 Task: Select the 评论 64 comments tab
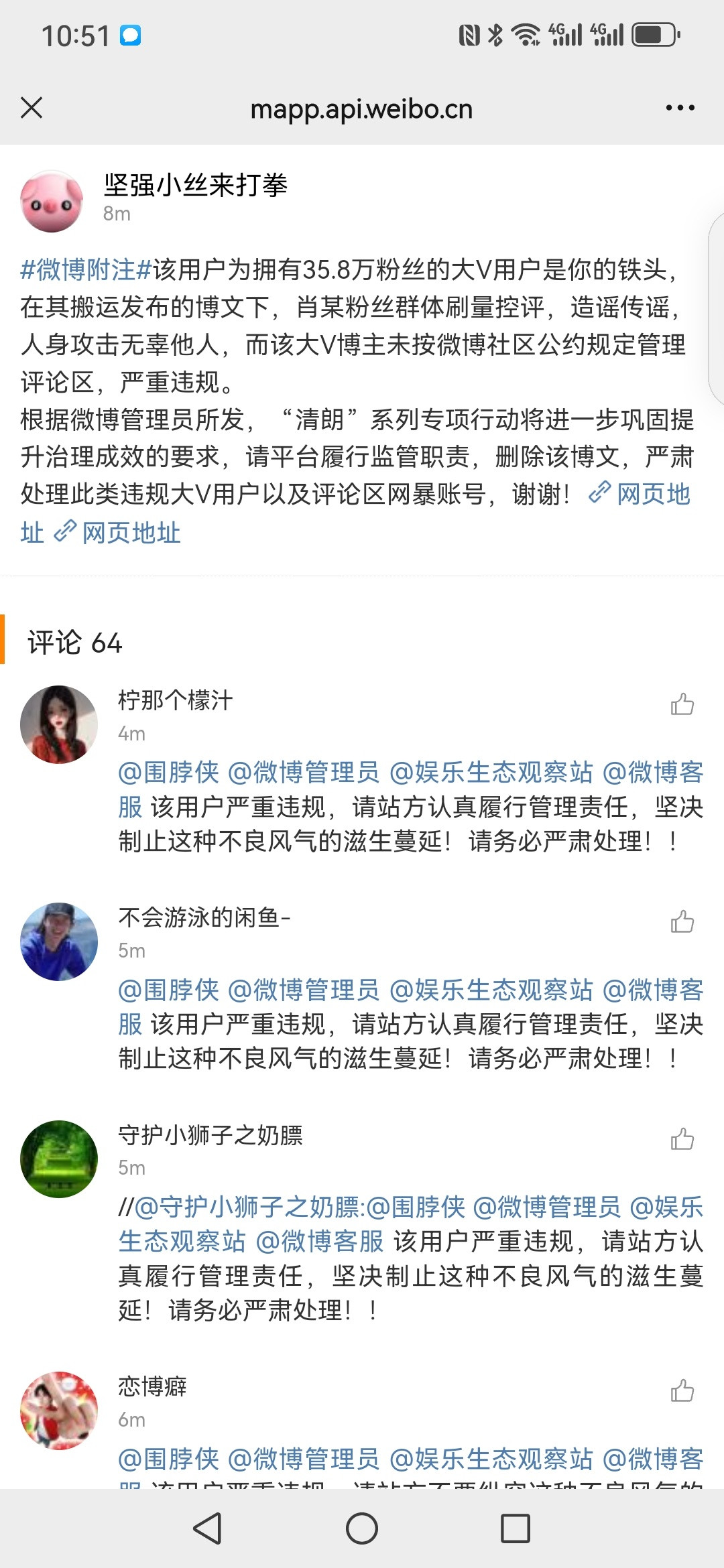[x=74, y=642]
